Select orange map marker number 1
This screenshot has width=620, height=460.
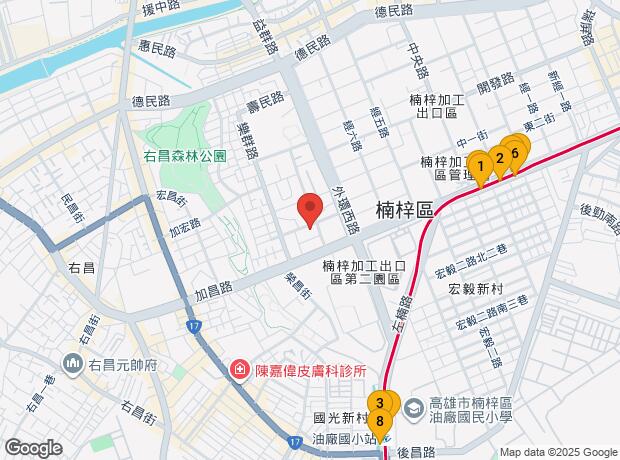click(x=480, y=165)
